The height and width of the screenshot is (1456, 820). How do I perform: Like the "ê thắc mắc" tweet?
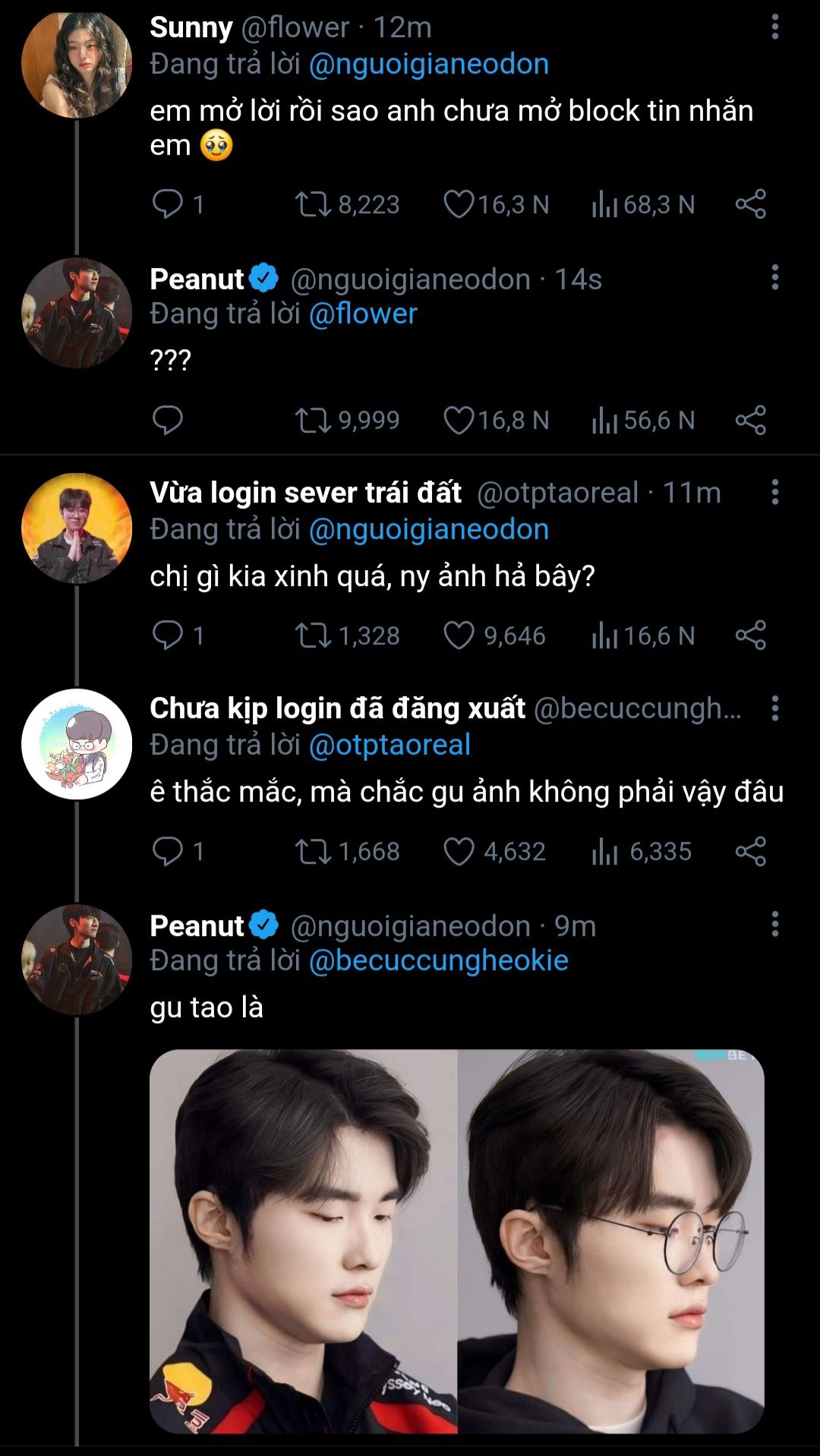point(459,851)
